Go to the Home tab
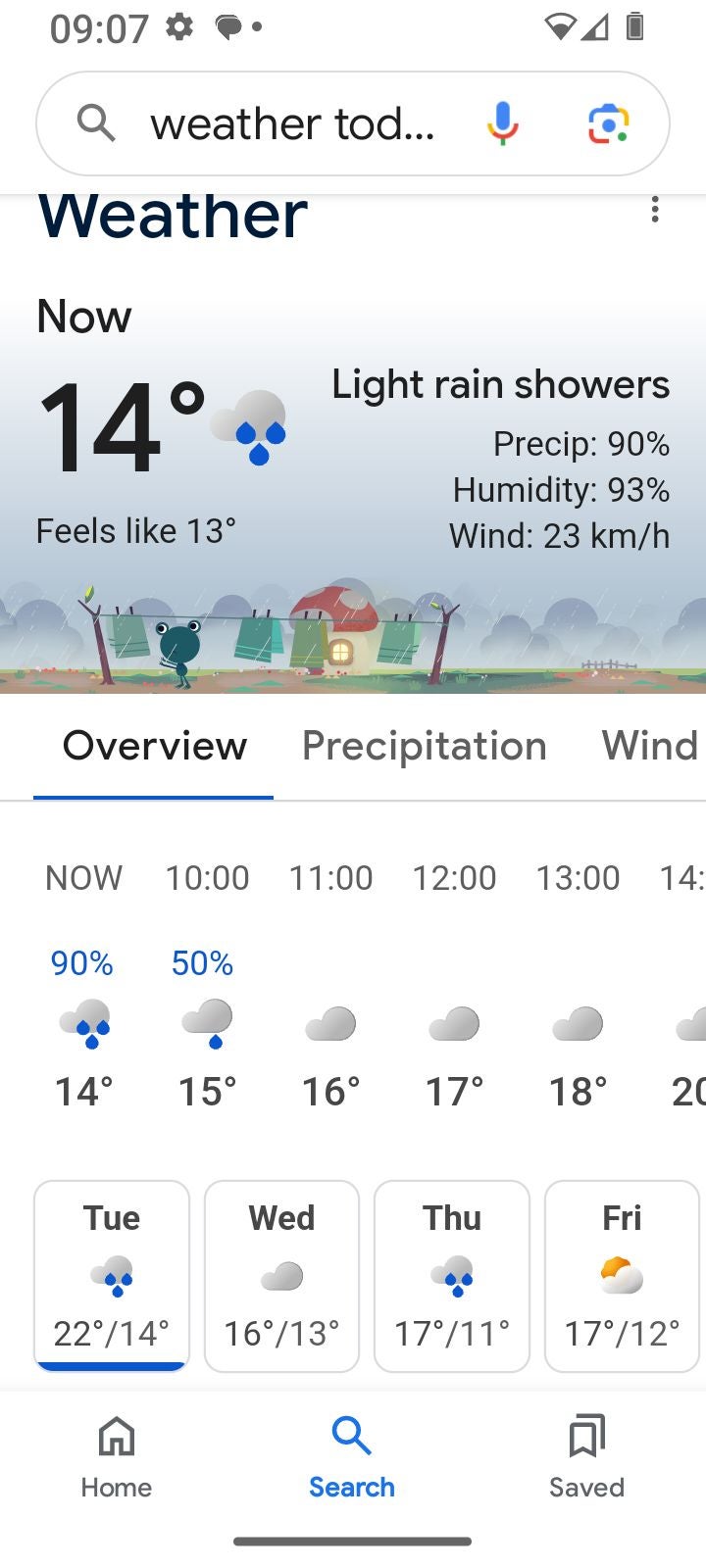 click(x=117, y=1457)
